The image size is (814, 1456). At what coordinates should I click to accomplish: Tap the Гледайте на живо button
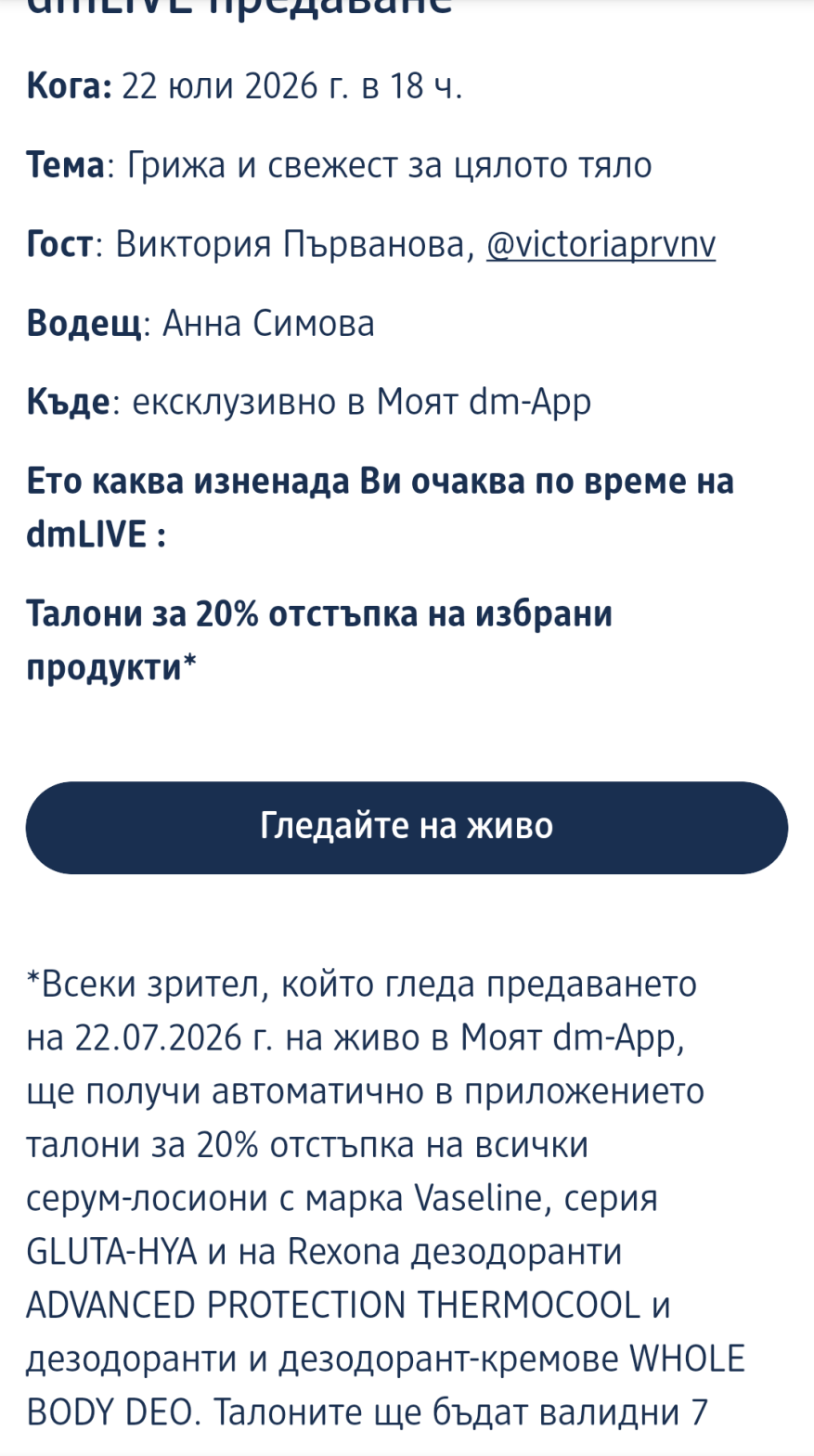click(x=407, y=827)
